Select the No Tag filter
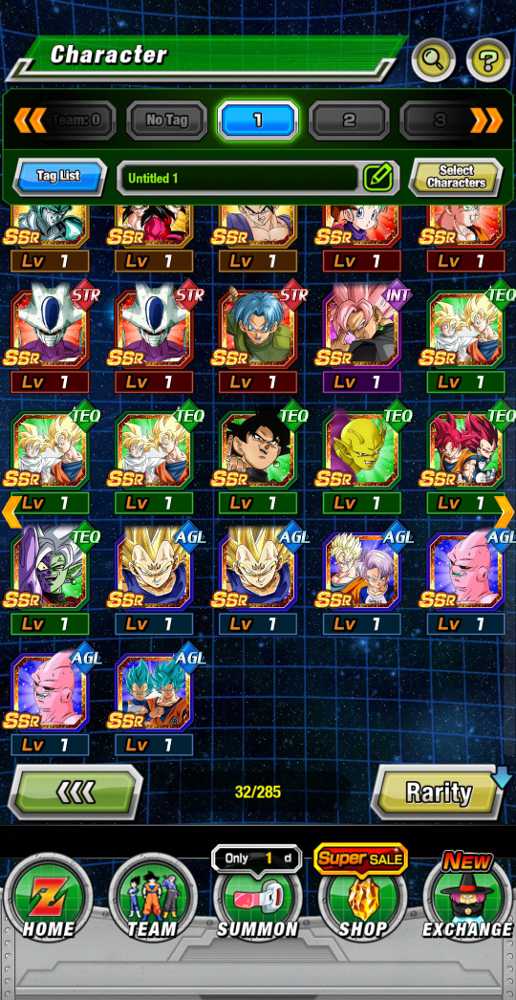This screenshot has width=516, height=1000. pyautogui.click(x=166, y=120)
